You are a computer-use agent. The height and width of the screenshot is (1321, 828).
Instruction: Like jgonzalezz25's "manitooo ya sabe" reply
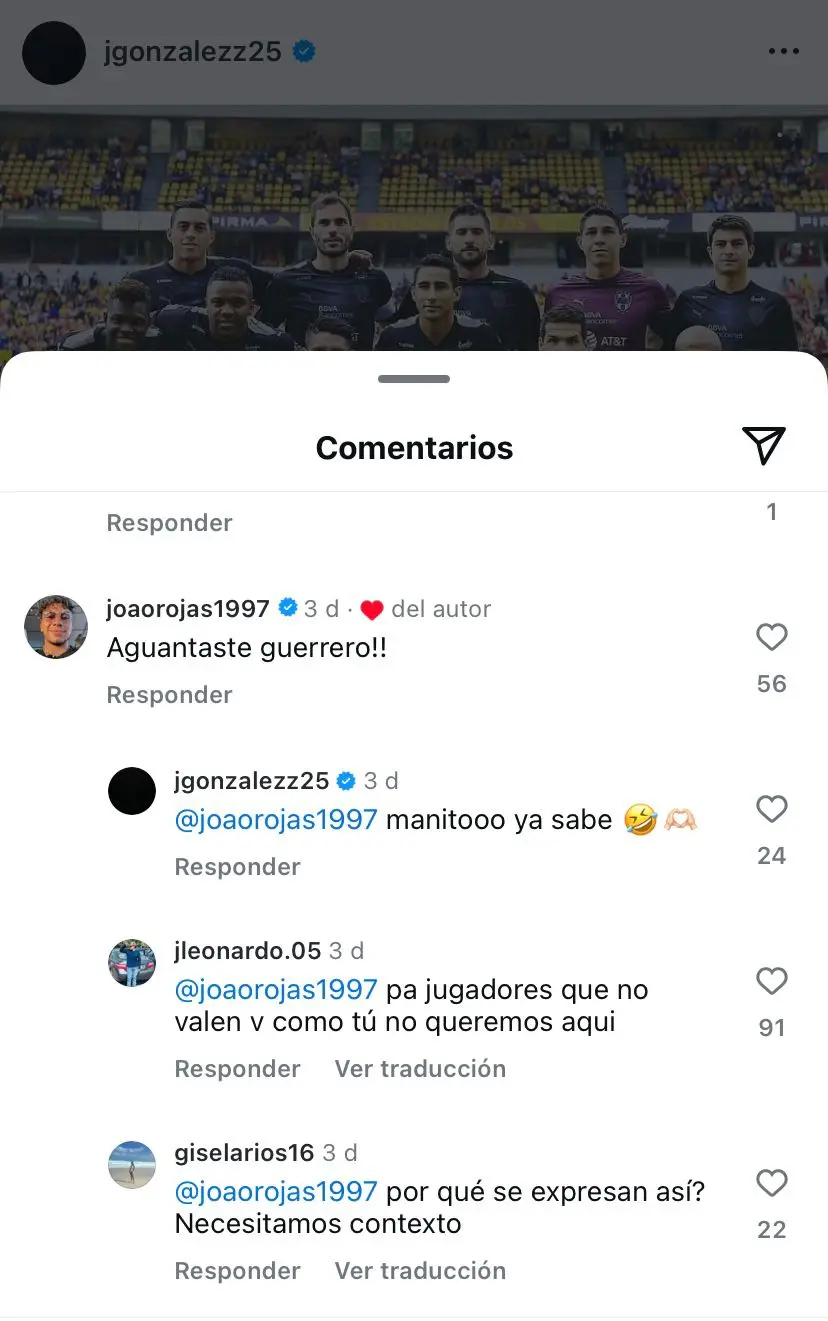(x=771, y=809)
